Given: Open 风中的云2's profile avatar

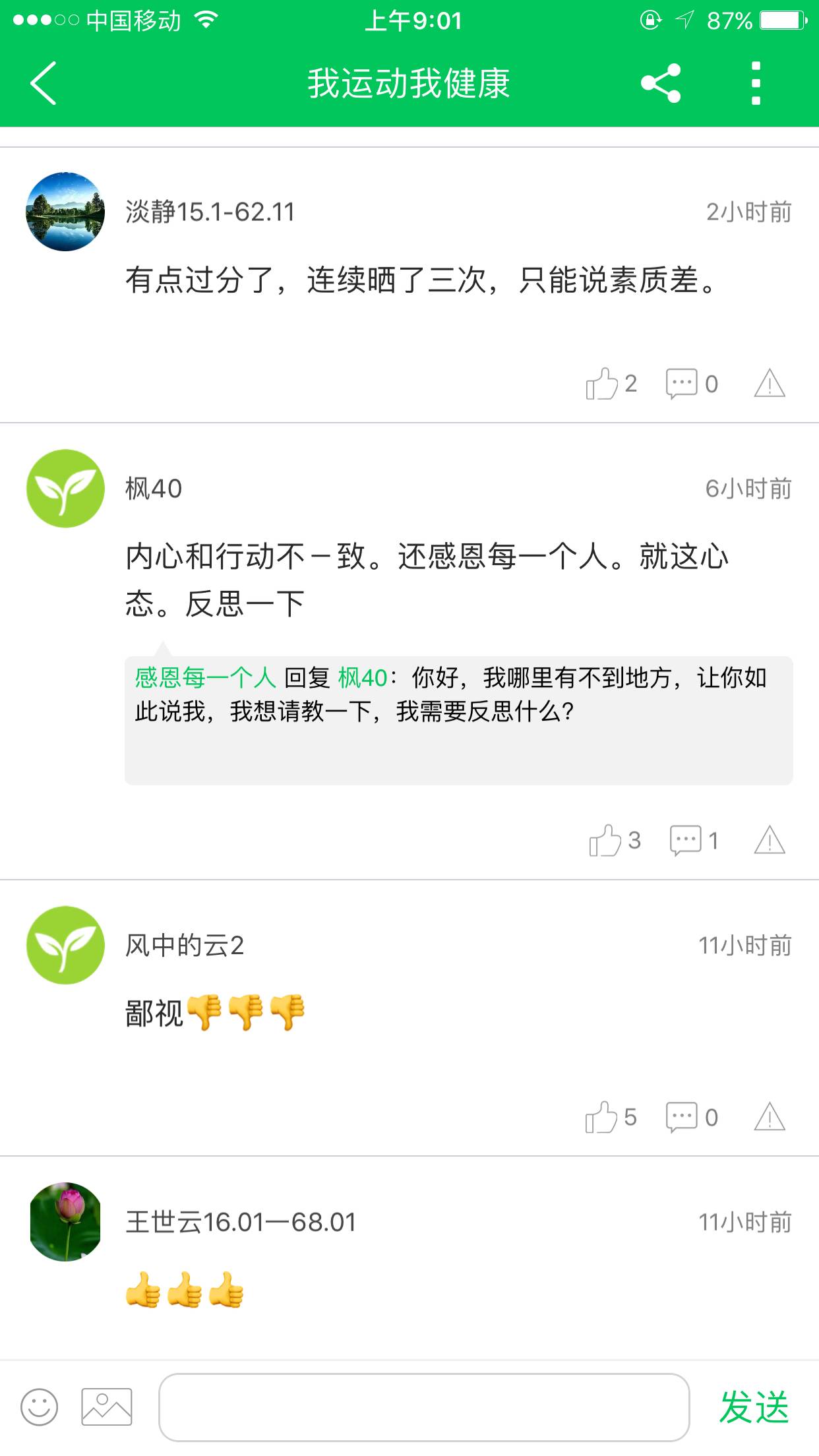Looking at the screenshot, I should (x=65, y=945).
